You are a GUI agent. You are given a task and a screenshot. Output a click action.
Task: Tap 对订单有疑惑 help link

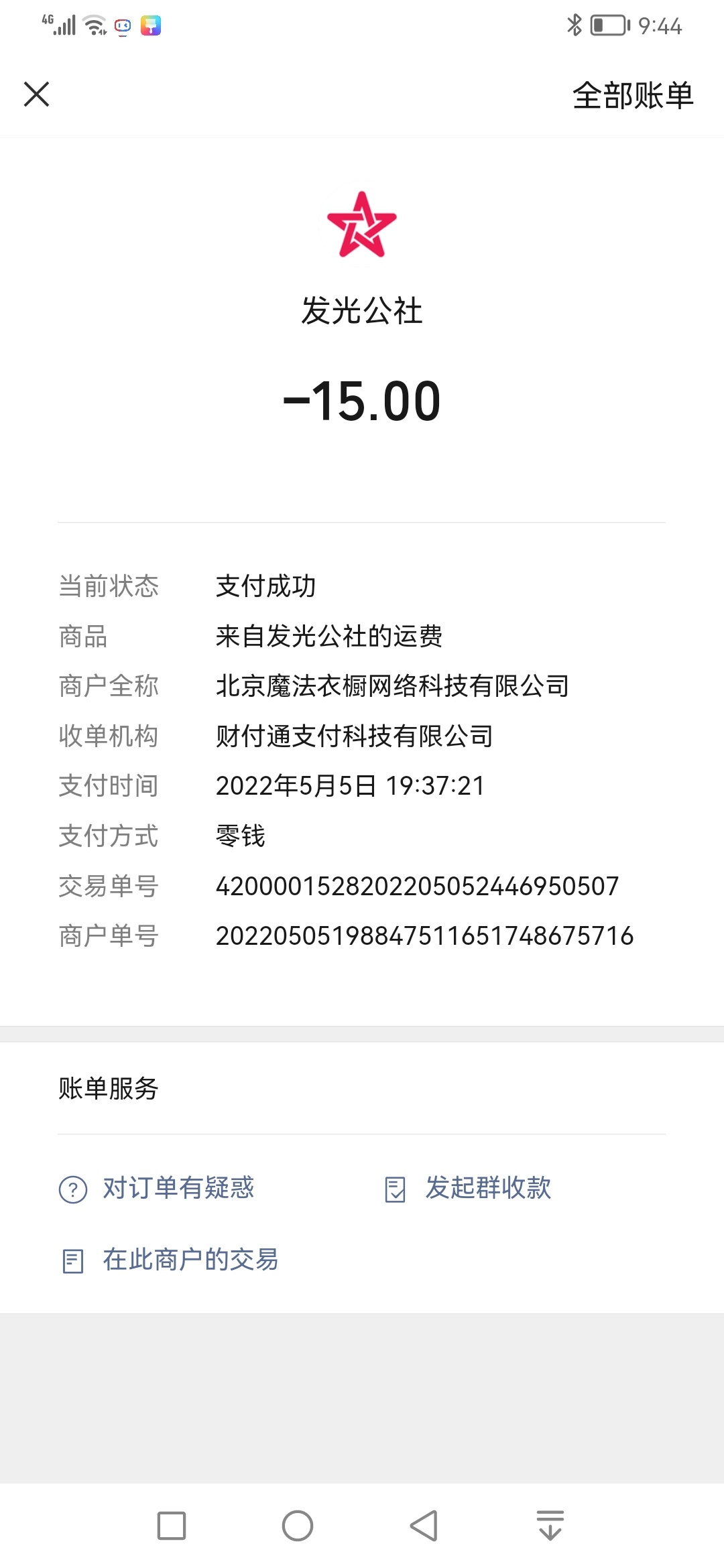(x=178, y=1188)
